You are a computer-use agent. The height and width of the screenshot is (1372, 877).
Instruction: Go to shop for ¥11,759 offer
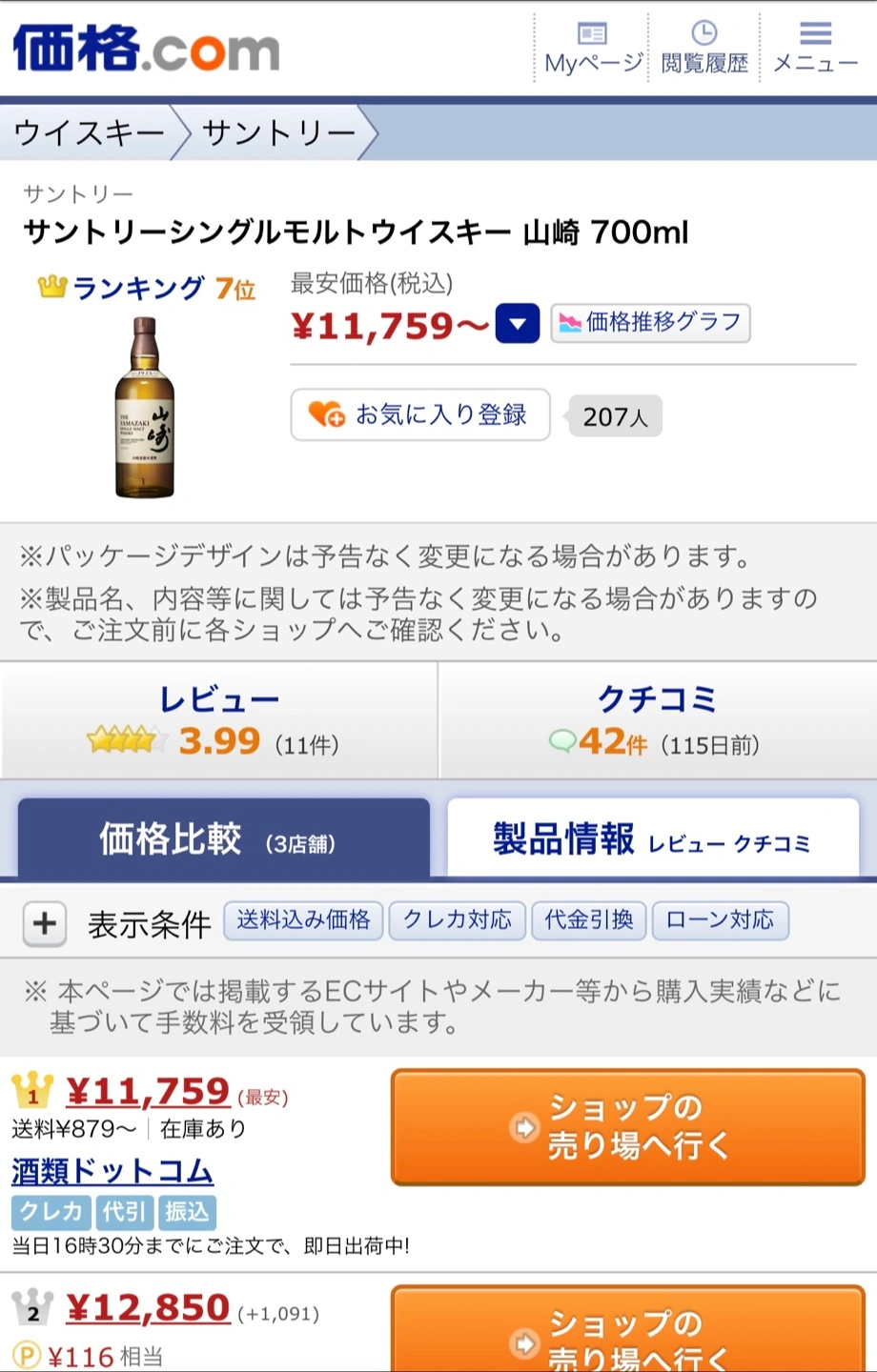click(627, 1127)
